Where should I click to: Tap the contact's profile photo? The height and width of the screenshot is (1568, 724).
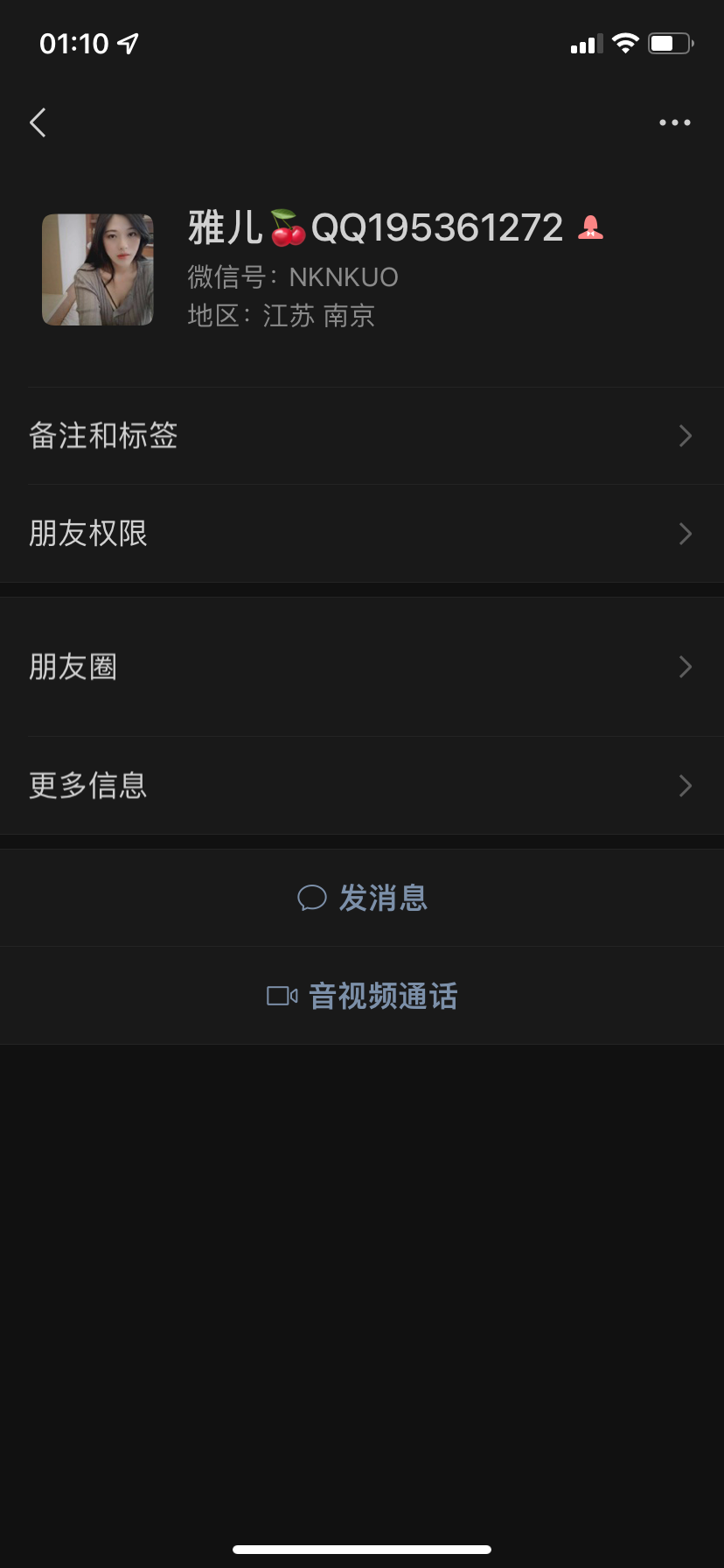tap(97, 269)
